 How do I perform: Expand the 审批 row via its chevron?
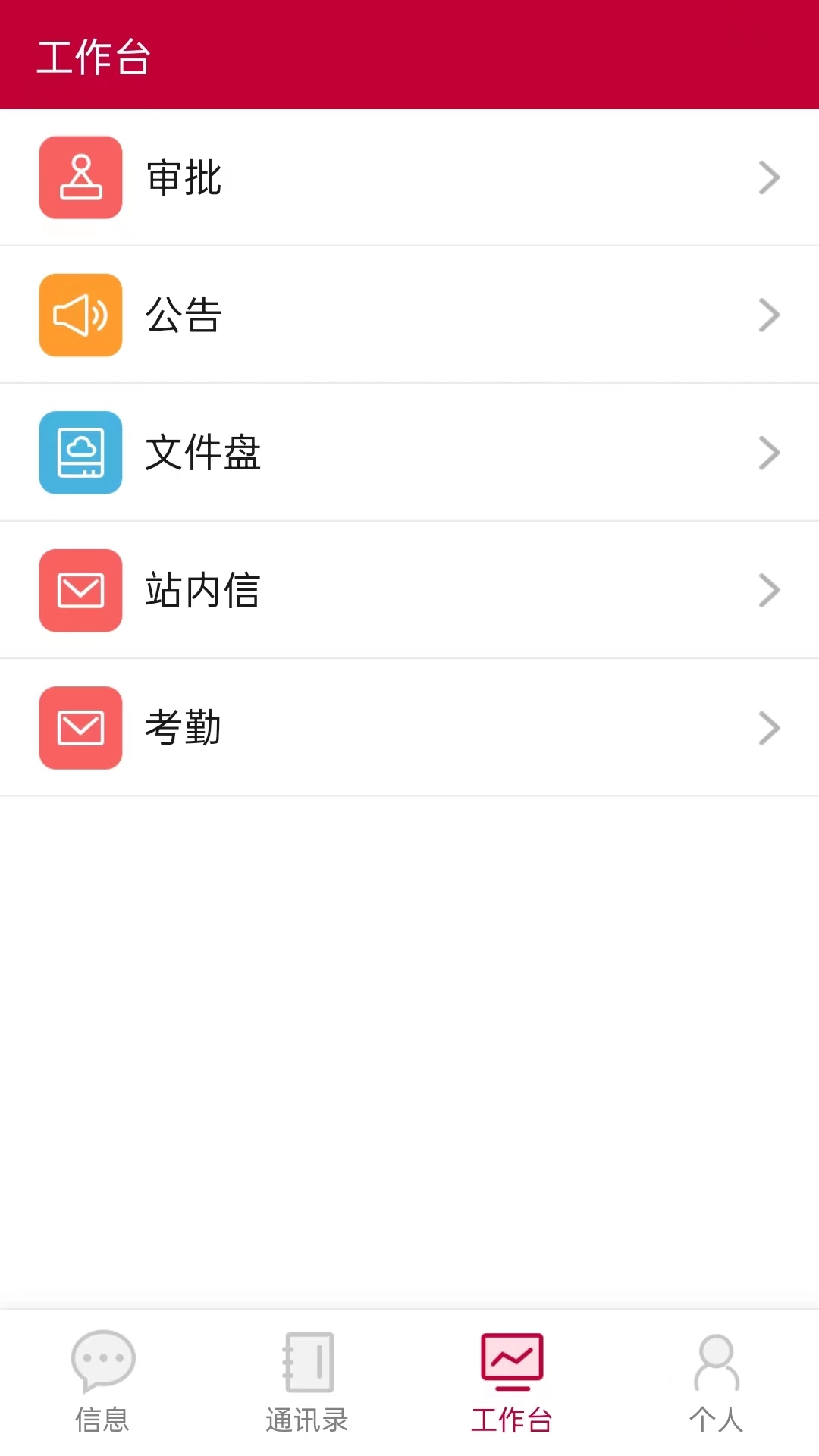769,177
